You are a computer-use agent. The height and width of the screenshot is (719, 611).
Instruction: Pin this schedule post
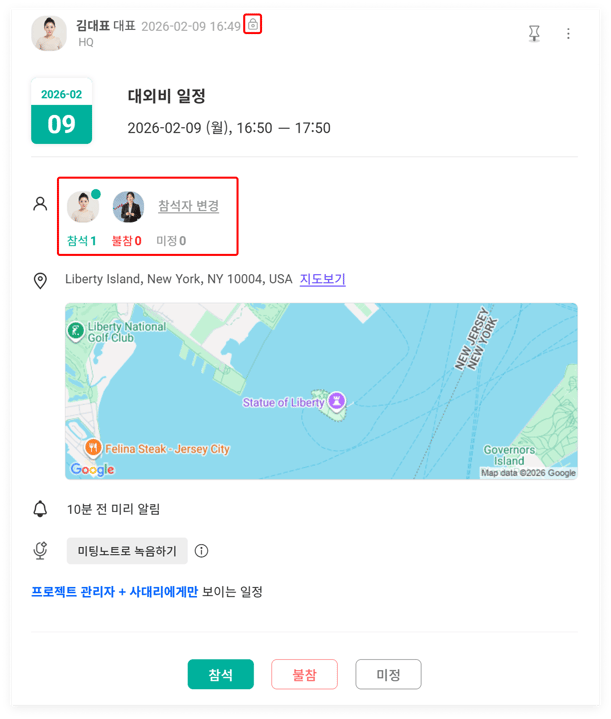(535, 34)
